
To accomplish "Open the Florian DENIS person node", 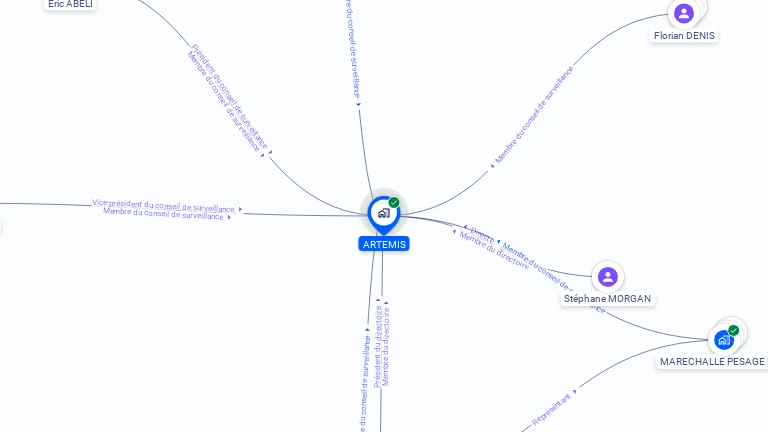I will (x=684, y=14).
